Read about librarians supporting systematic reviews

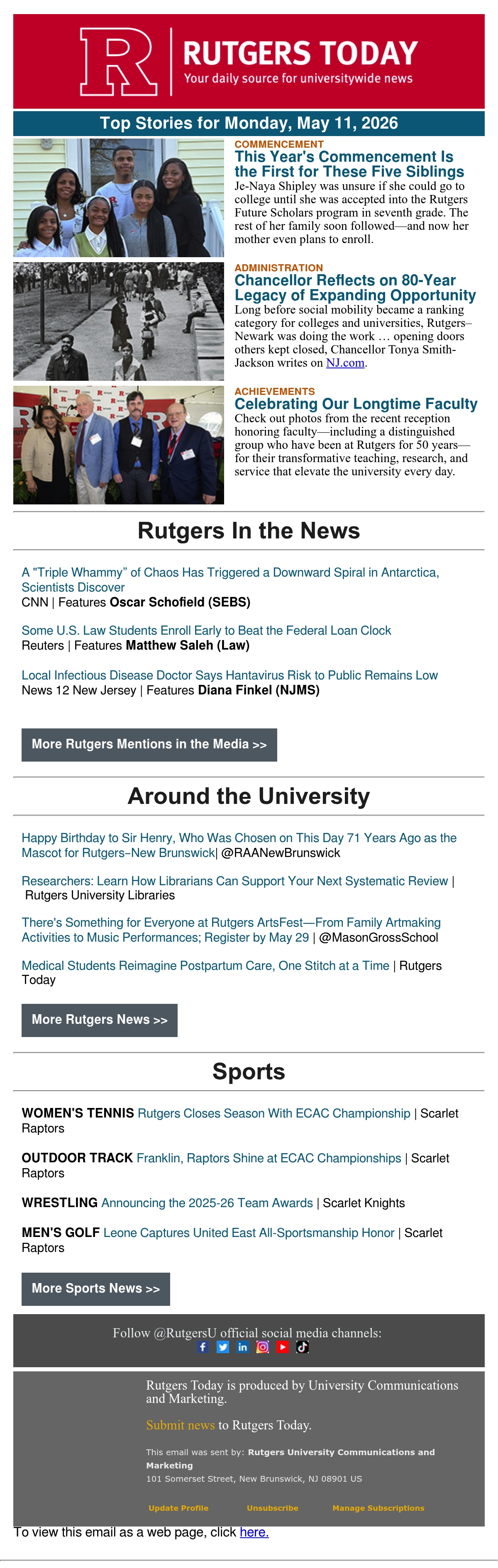click(x=234, y=881)
